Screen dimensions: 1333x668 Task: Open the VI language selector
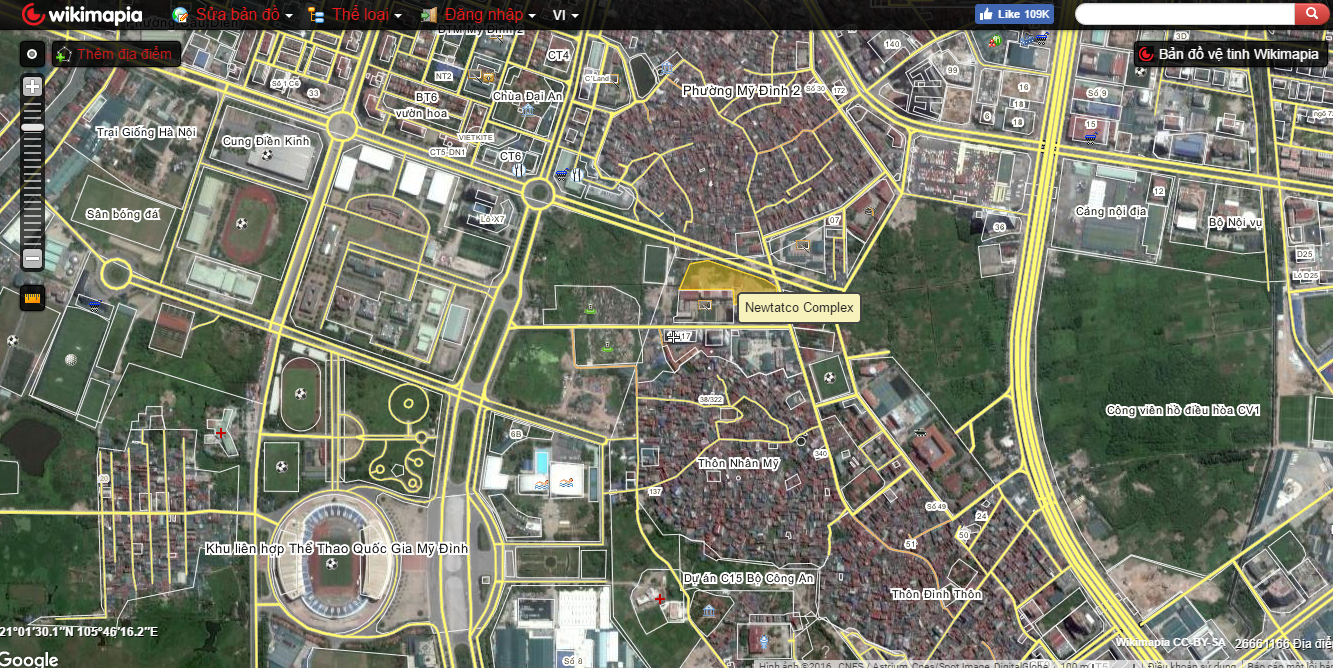pyautogui.click(x=565, y=15)
